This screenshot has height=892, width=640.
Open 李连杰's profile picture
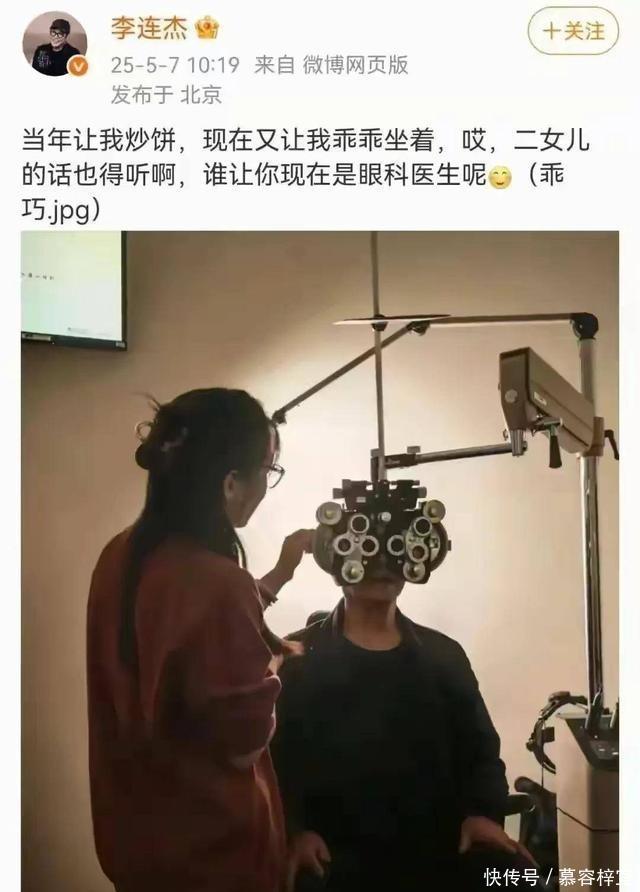[55, 44]
